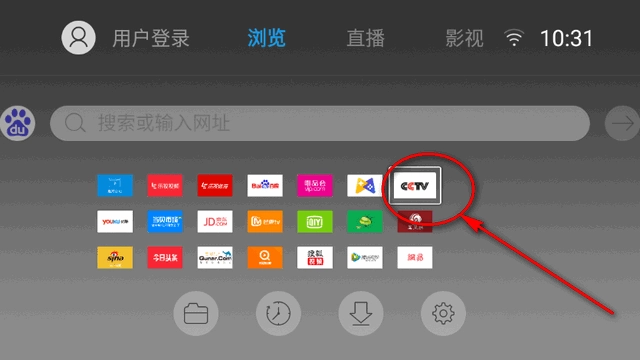Select the 浏览 tab
Viewport: 640px width, 360px height.
point(267,38)
